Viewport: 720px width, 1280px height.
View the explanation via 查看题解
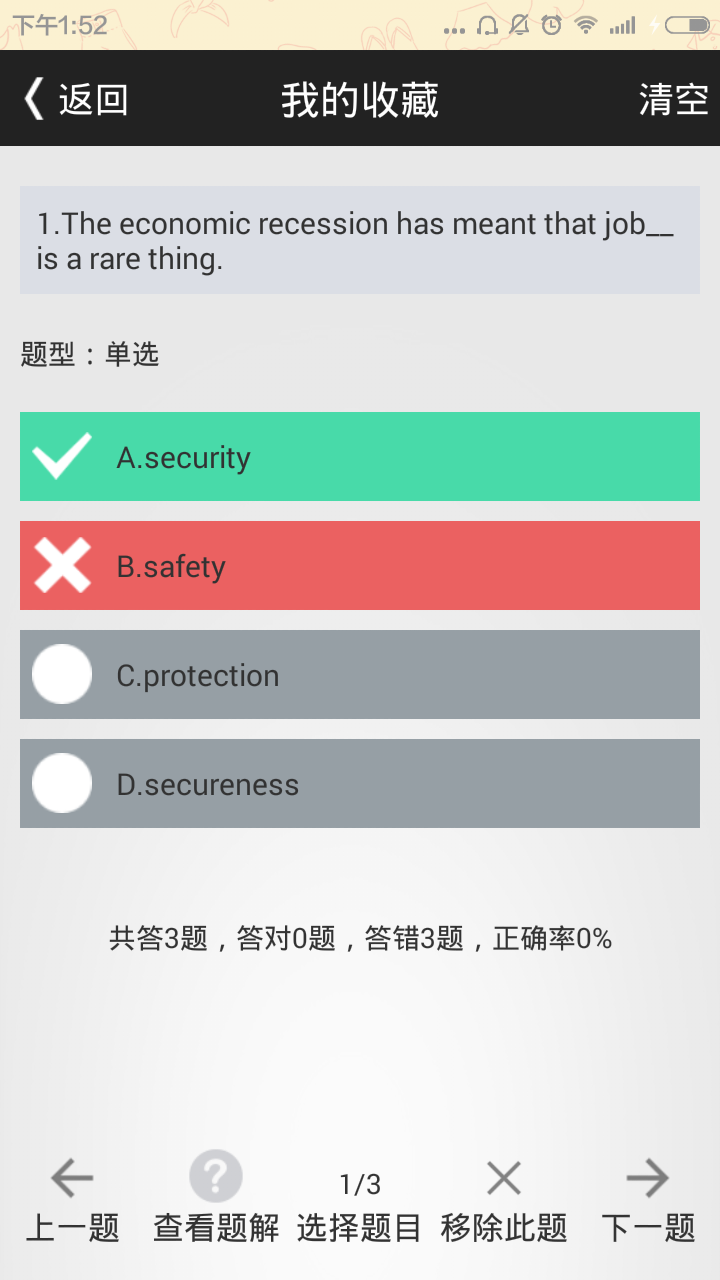coord(216,1200)
